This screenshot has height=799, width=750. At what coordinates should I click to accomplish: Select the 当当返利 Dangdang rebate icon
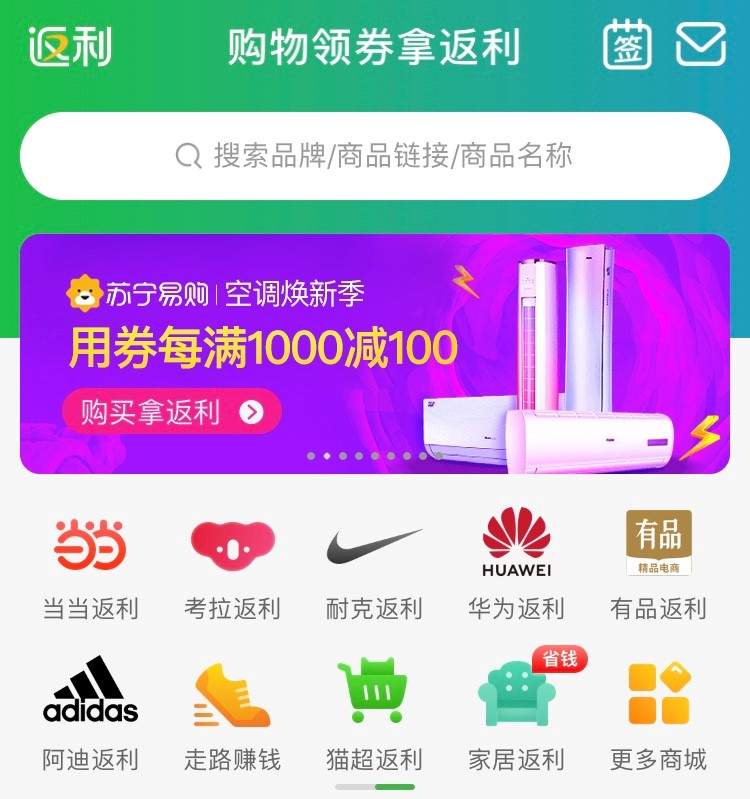click(88, 543)
